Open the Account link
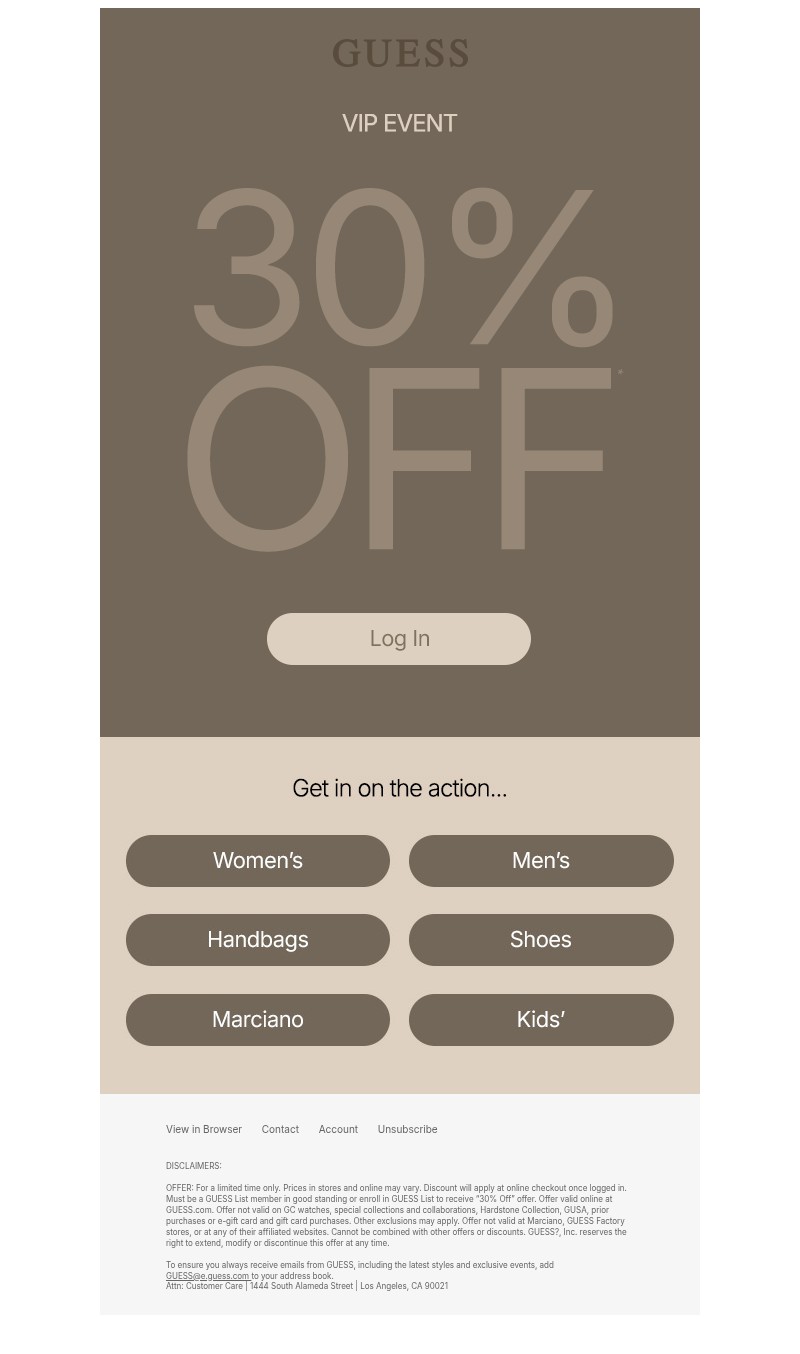Image resolution: width=800 pixels, height=1354 pixels. [x=338, y=1129]
